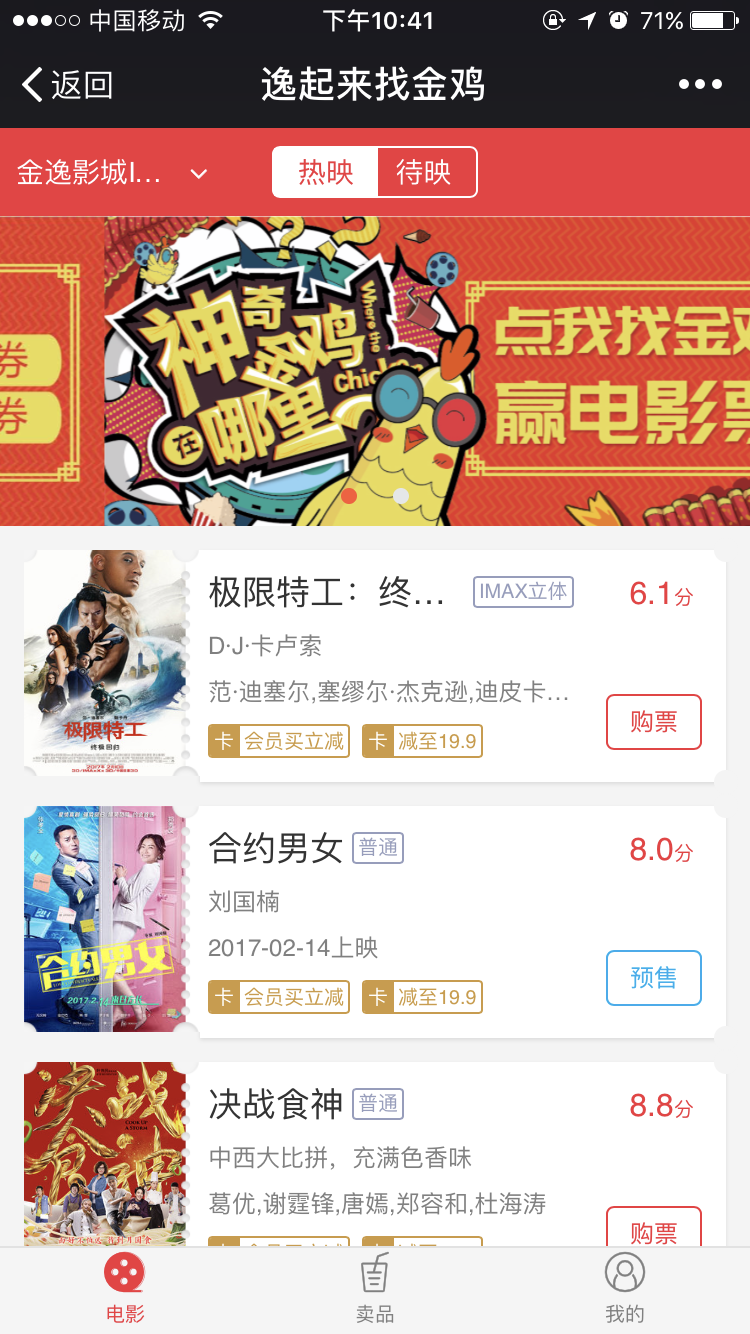Tap 预售 for 合约男女
750x1334 pixels.
tap(653, 978)
